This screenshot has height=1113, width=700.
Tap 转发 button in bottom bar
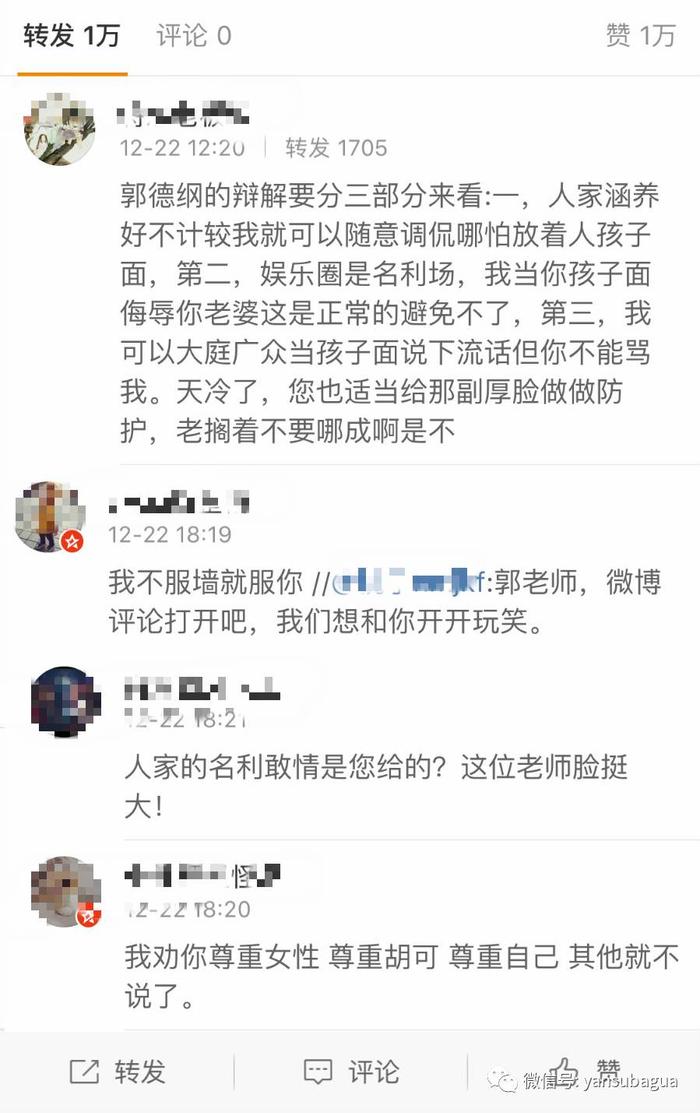coord(117,1072)
